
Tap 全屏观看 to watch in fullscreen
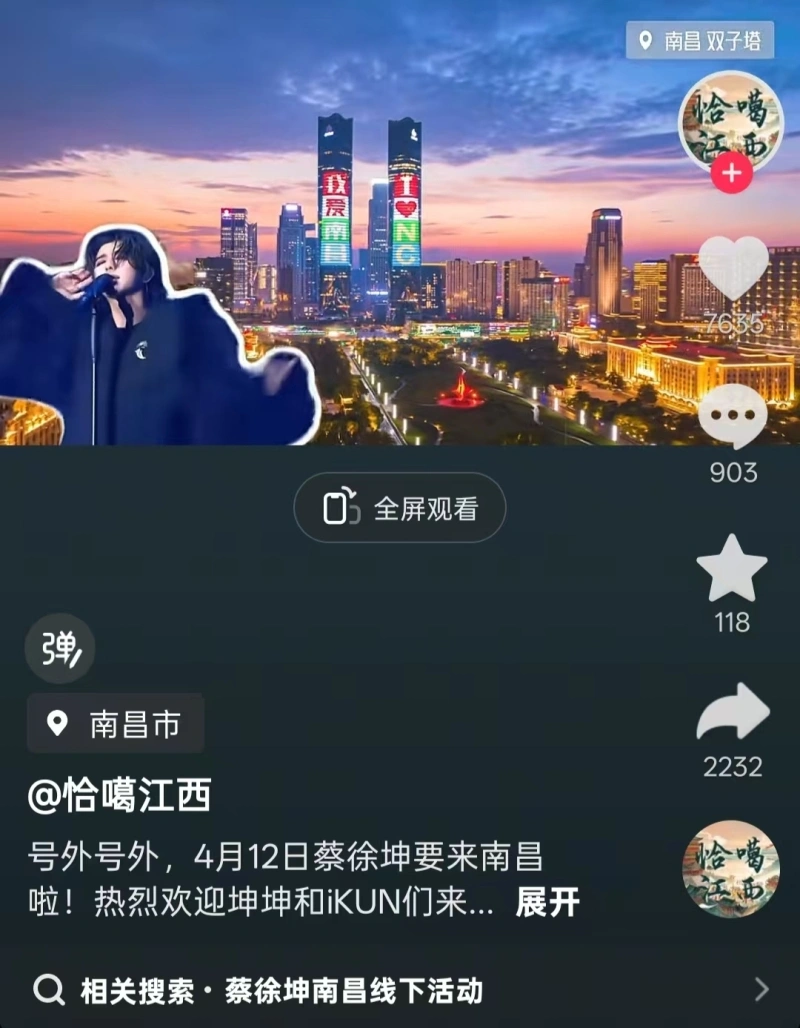pyautogui.click(x=400, y=508)
